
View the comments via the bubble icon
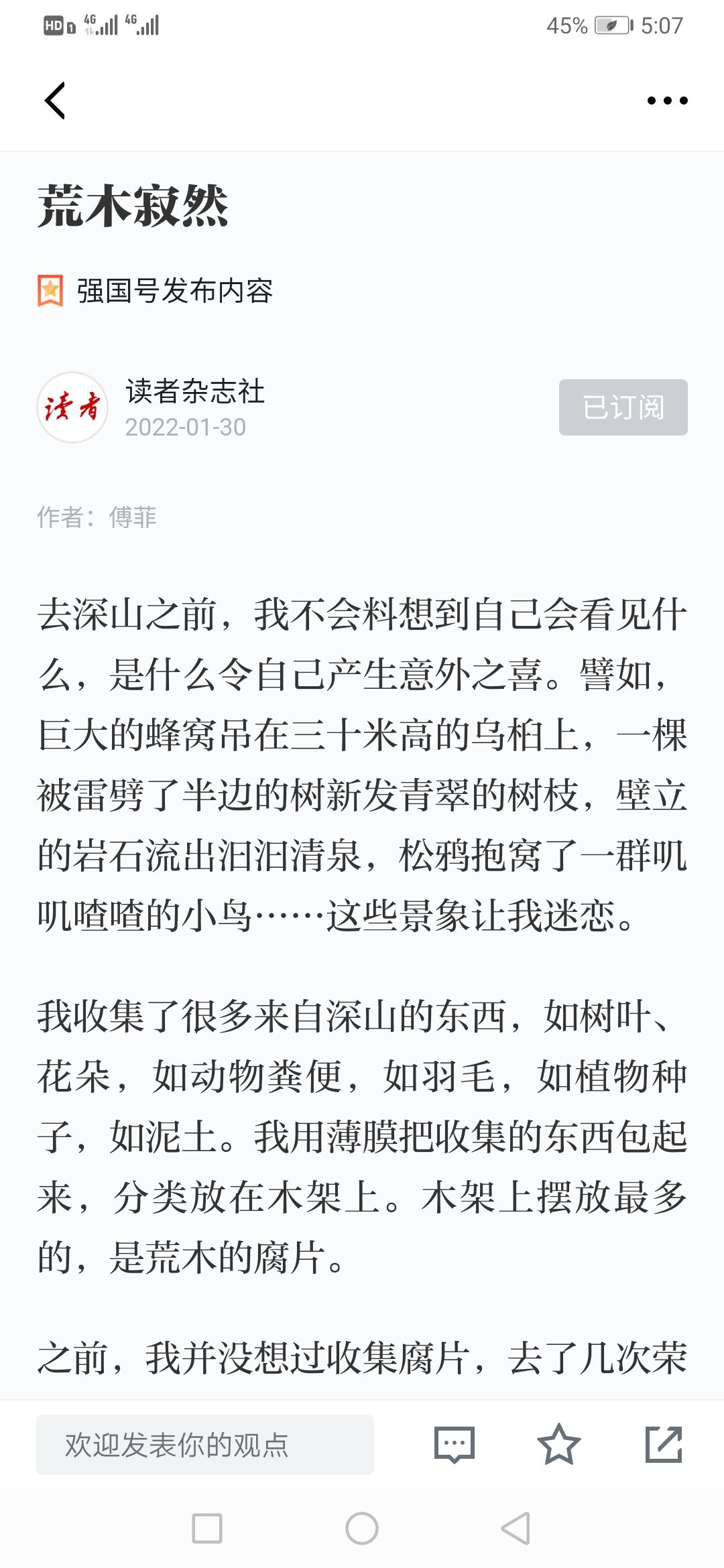click(x=455, y=1445)
